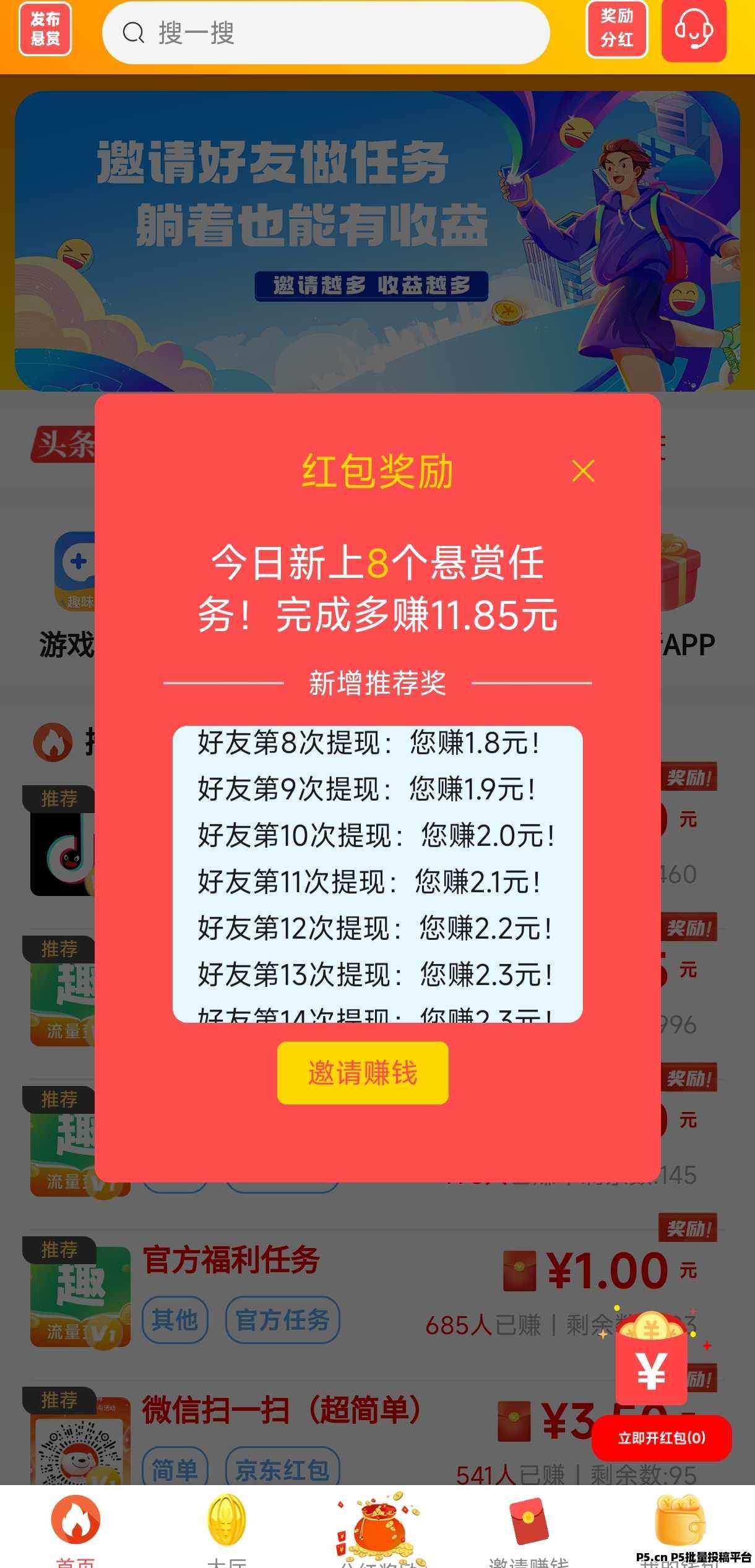755x1568 pixels.
Task: Tap 立即开红包(0) floating button
Action: click(x=662, y=1438)
